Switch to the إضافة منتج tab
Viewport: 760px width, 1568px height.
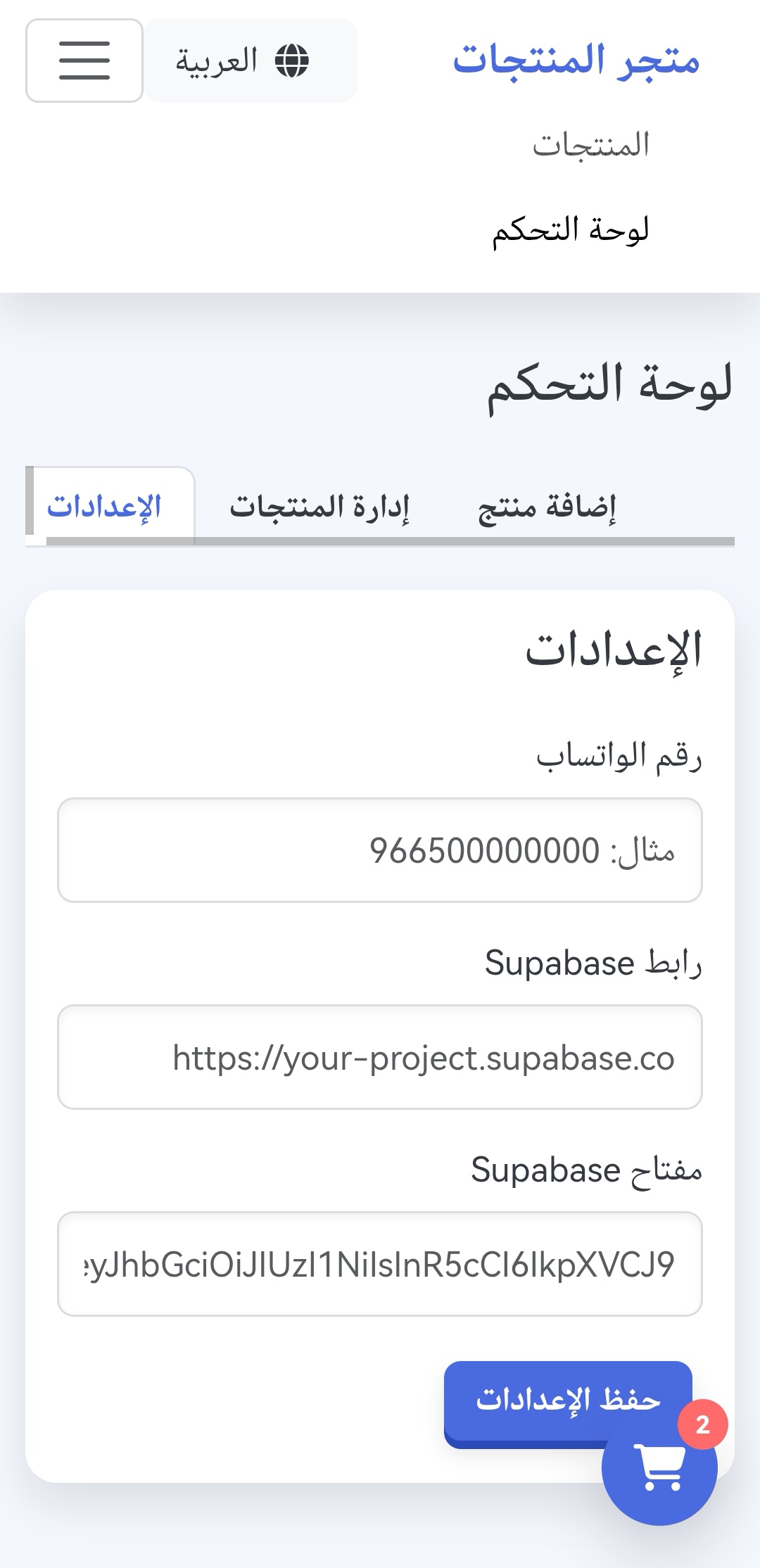click(x=547, y=507)
